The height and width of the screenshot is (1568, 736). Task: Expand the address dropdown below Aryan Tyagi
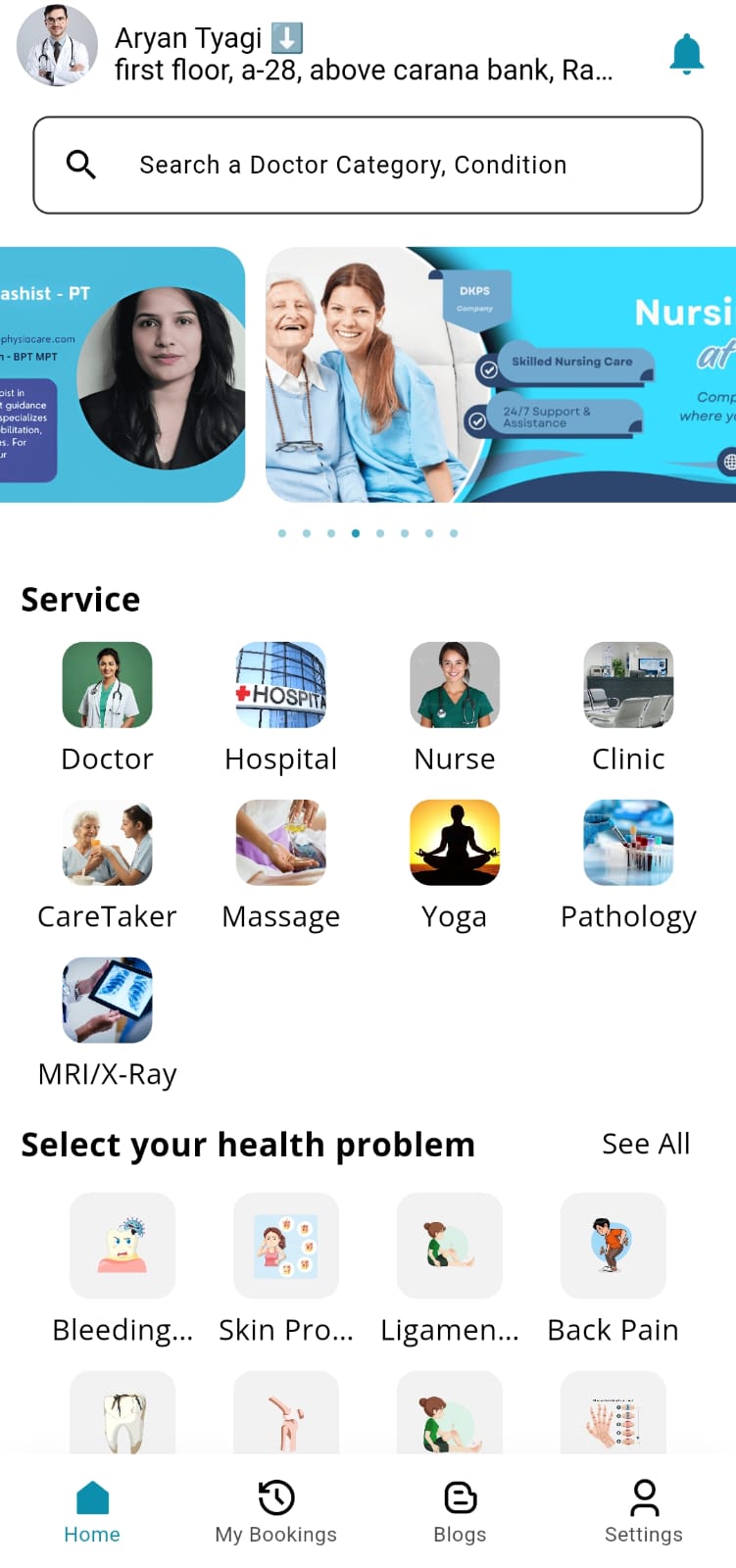tap(285, 37)
